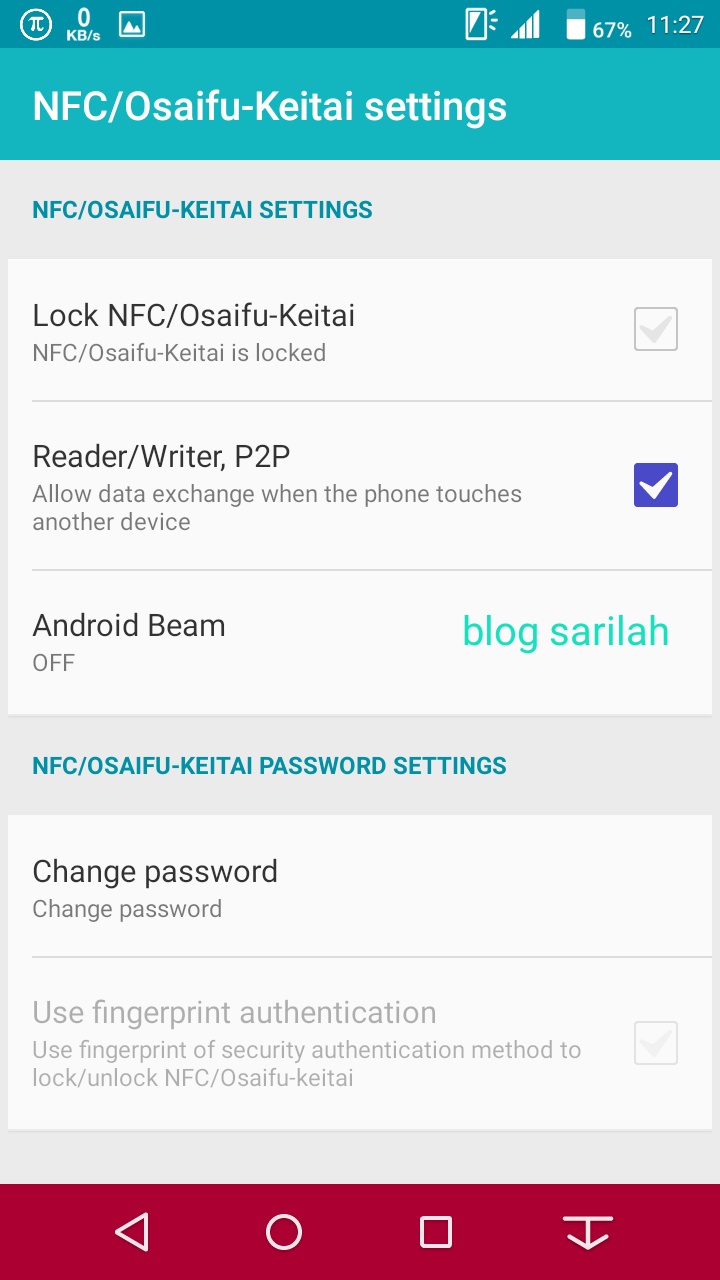Go to the home screen
Screen dimensions: 720x1280
284,1232
